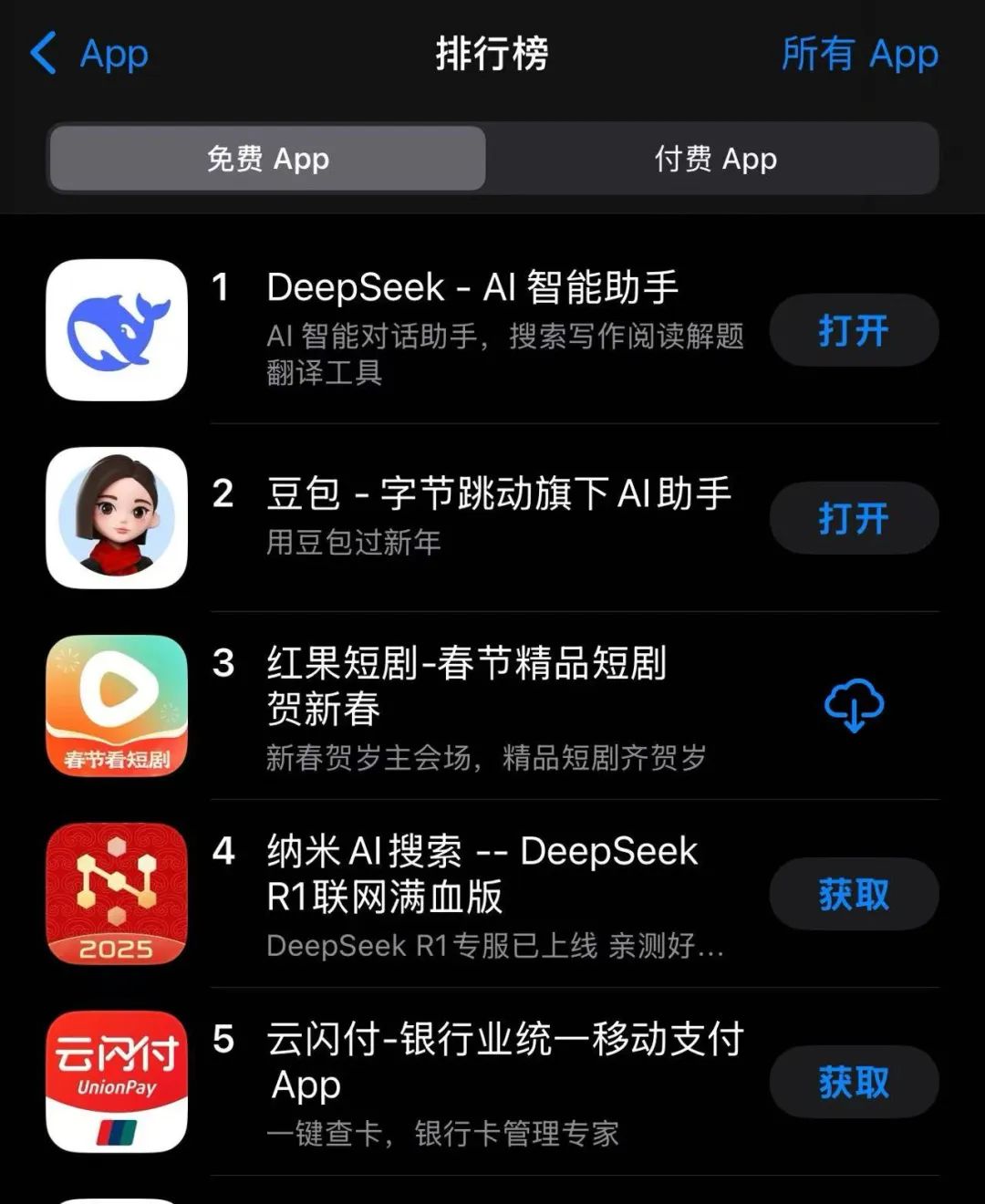Expand the 排行榜 title header

point(492,53)
